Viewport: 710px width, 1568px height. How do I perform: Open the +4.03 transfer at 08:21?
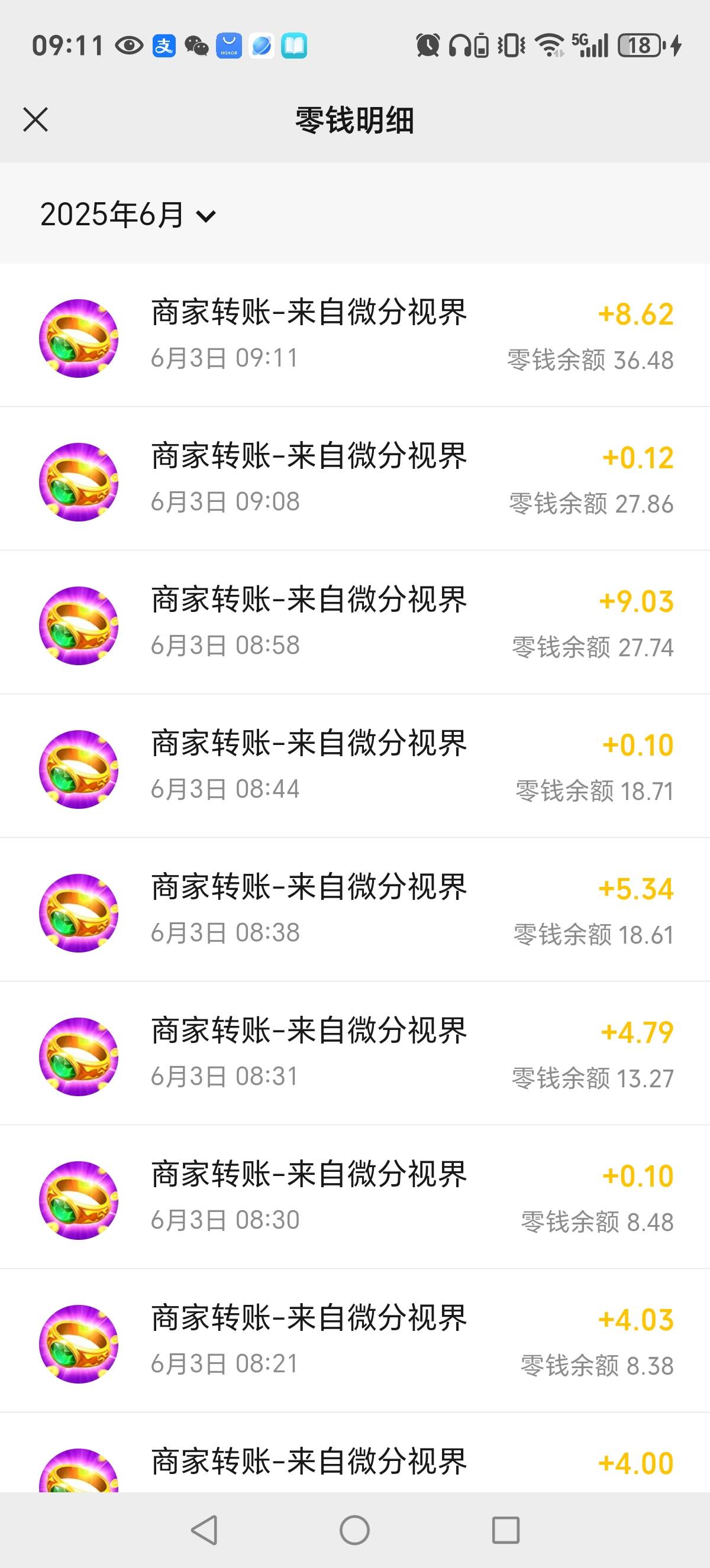coord(355,1341)
